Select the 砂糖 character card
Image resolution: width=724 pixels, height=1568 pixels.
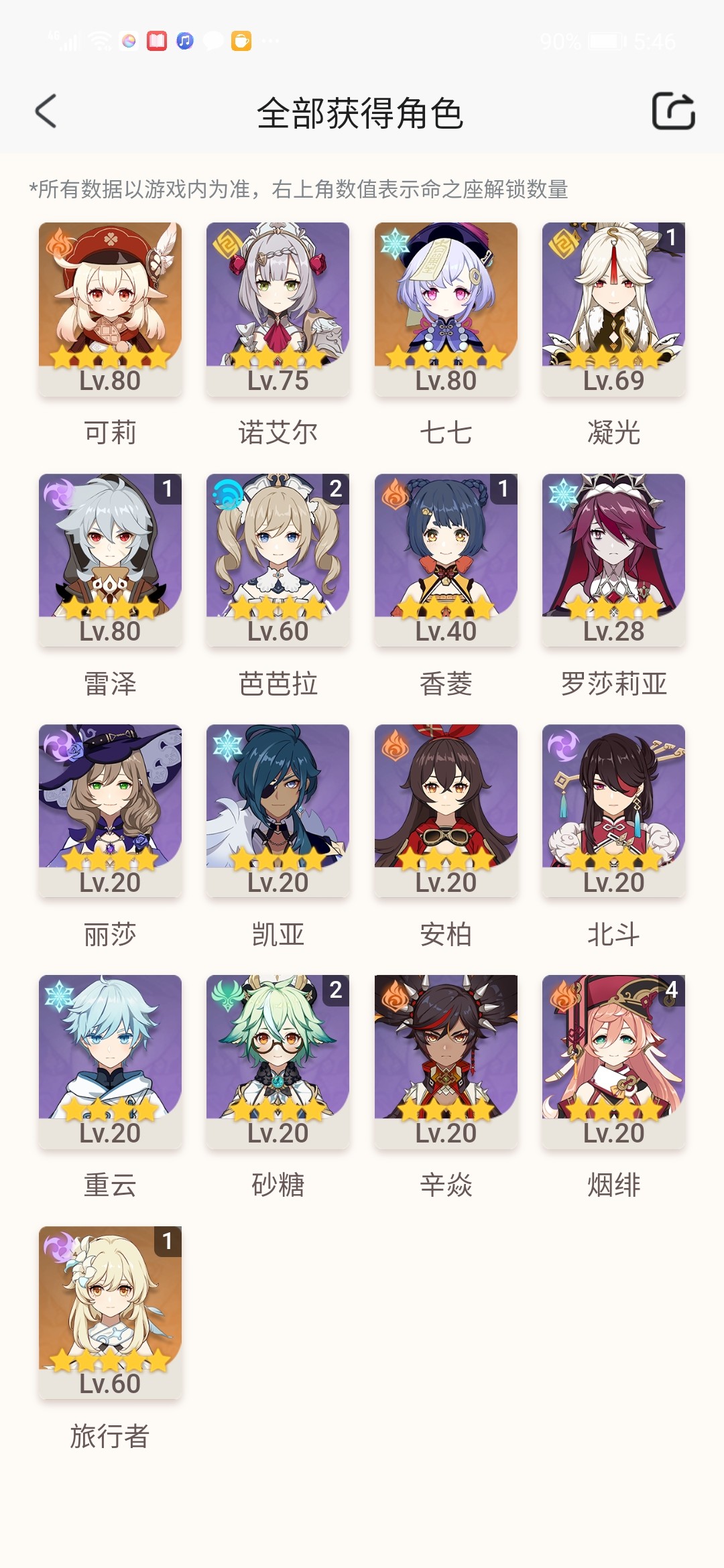coord(278,1061)
